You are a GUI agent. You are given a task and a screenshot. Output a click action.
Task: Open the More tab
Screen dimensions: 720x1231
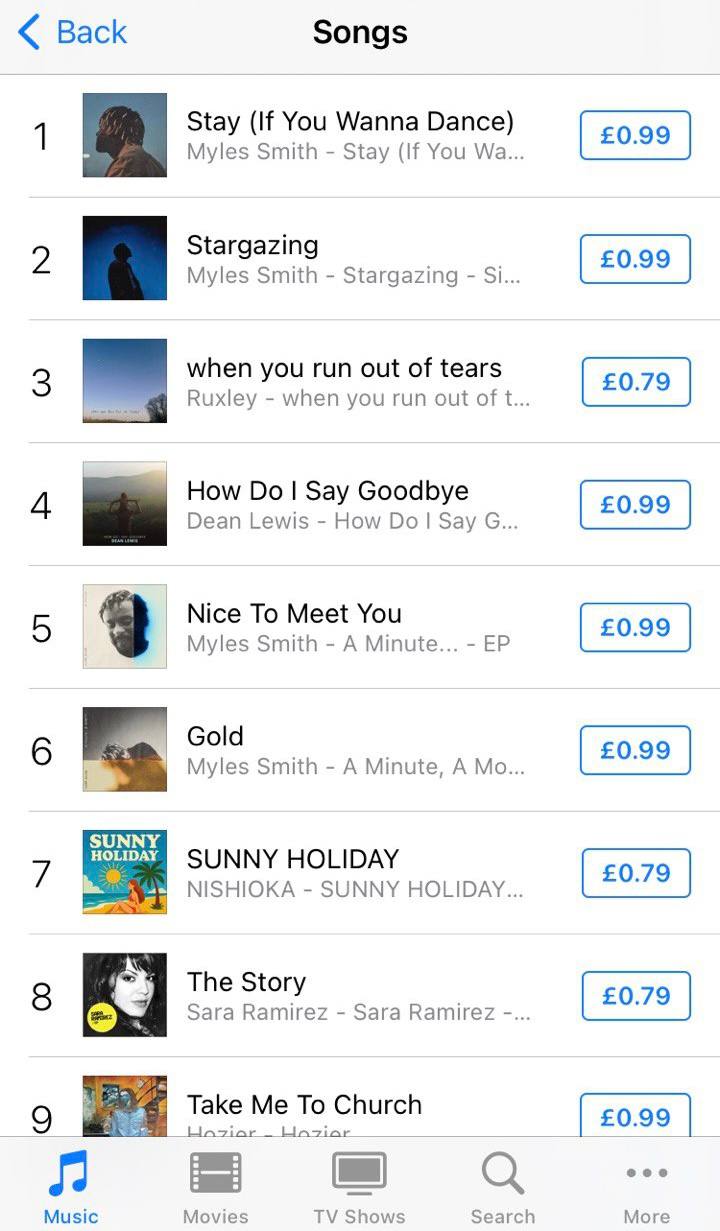pyautogui.click(x=647, y=1187)
